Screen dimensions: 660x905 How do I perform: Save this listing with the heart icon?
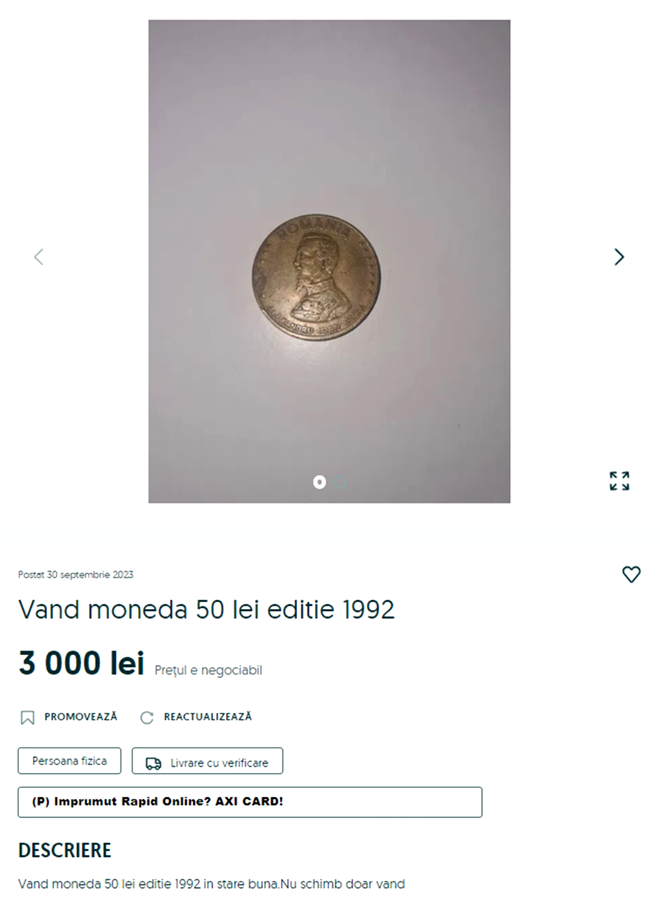pyautogui.click(x=631, y=574)
